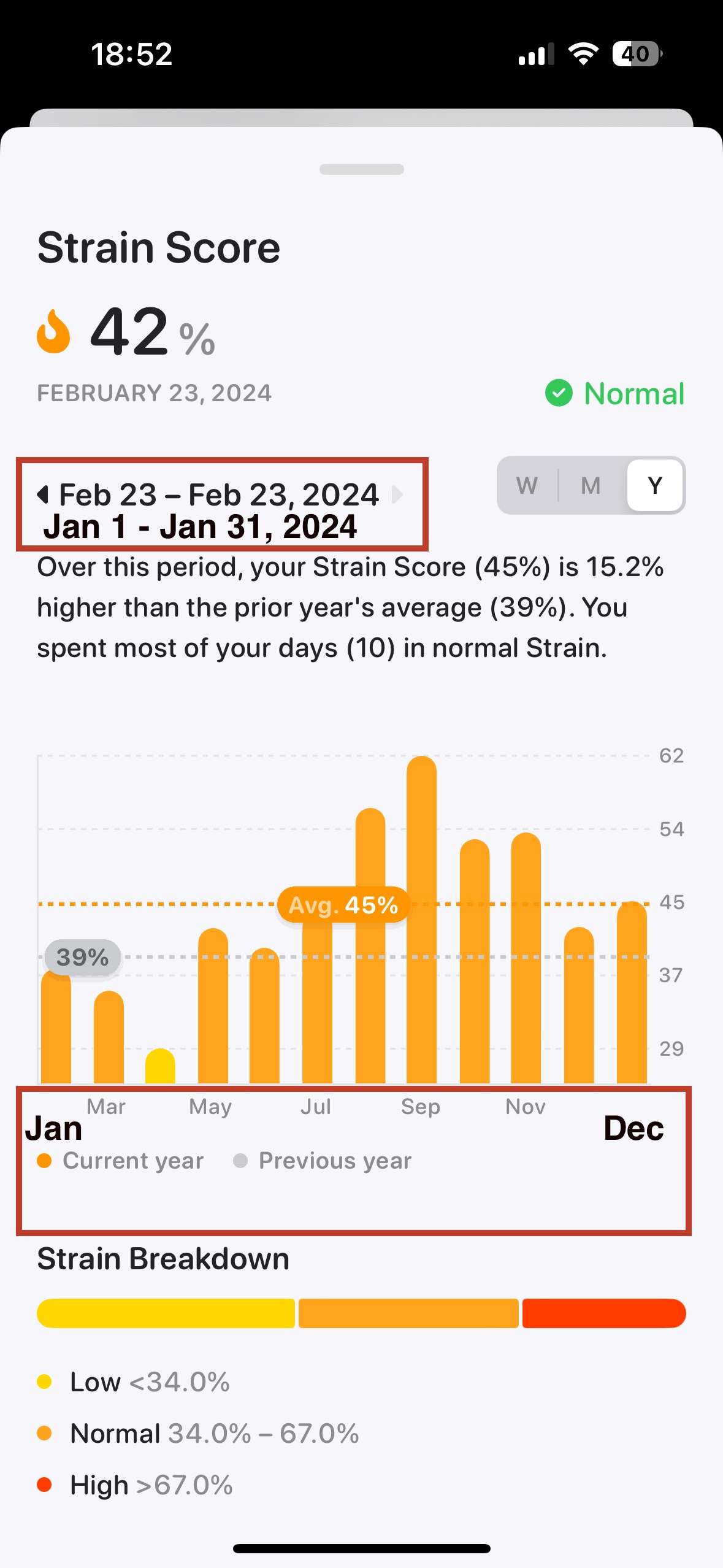Go to the next date range
This screenshot has width=723, height=1568.
point(397,494)
